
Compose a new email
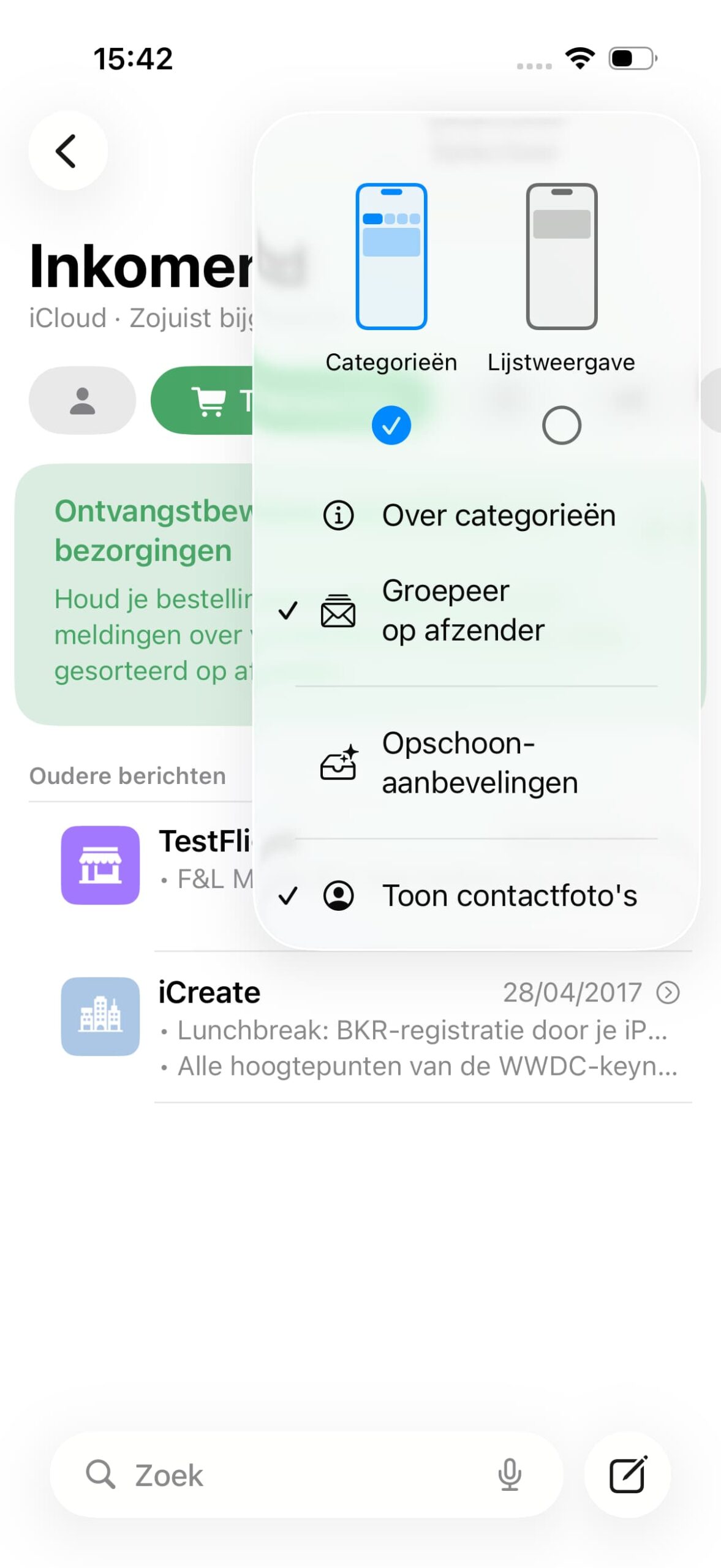[627, 1474]
